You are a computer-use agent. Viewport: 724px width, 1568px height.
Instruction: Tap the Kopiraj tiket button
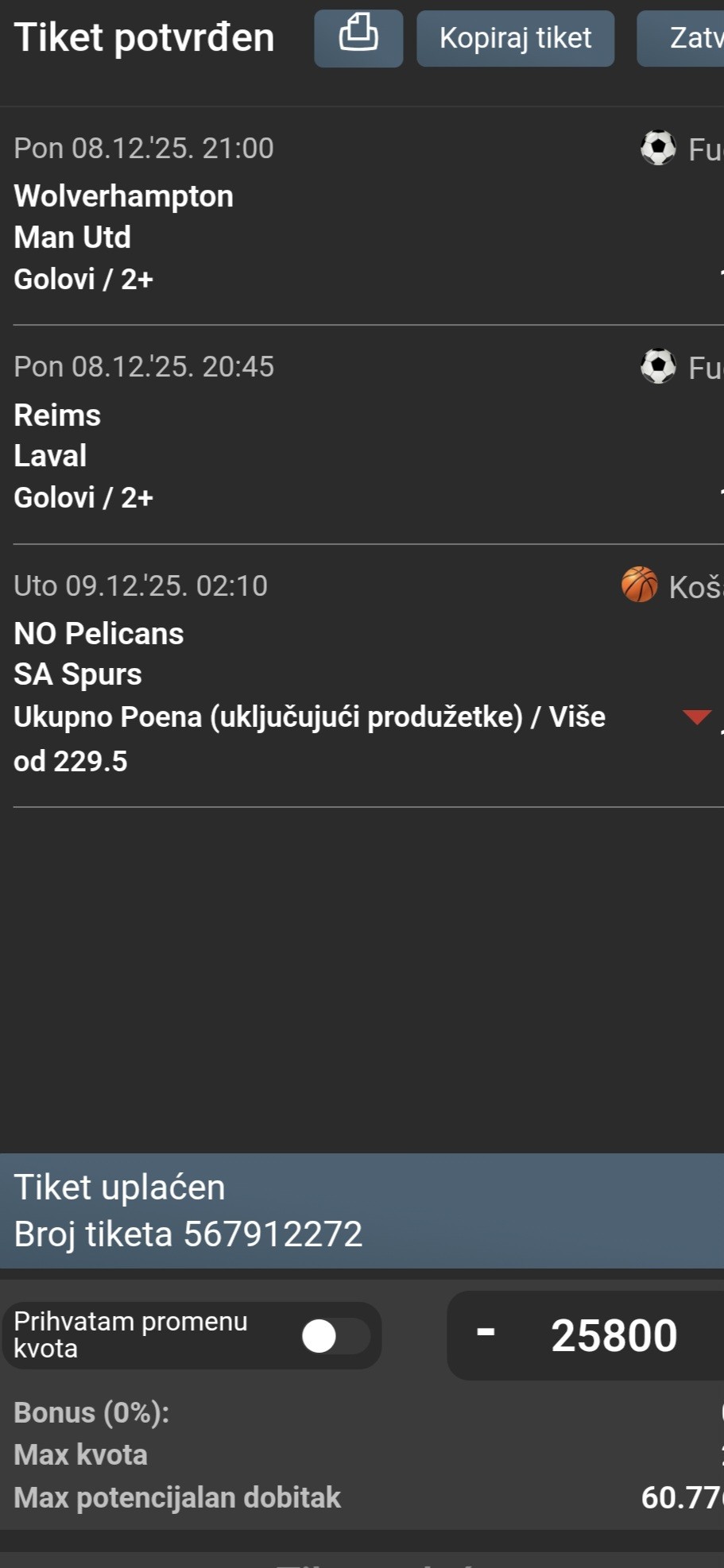pos(515,38)
